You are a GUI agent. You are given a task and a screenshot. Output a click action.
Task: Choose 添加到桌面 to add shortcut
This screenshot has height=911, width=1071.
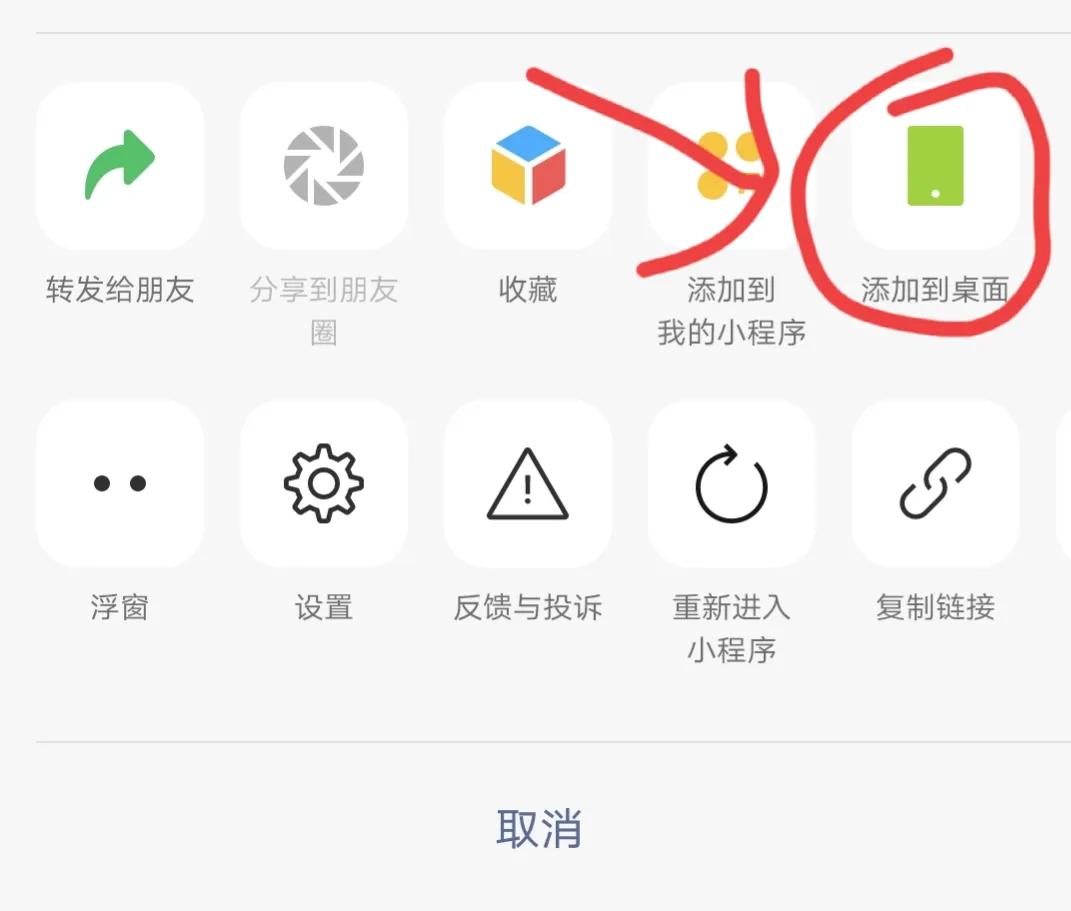pos(935,167)
